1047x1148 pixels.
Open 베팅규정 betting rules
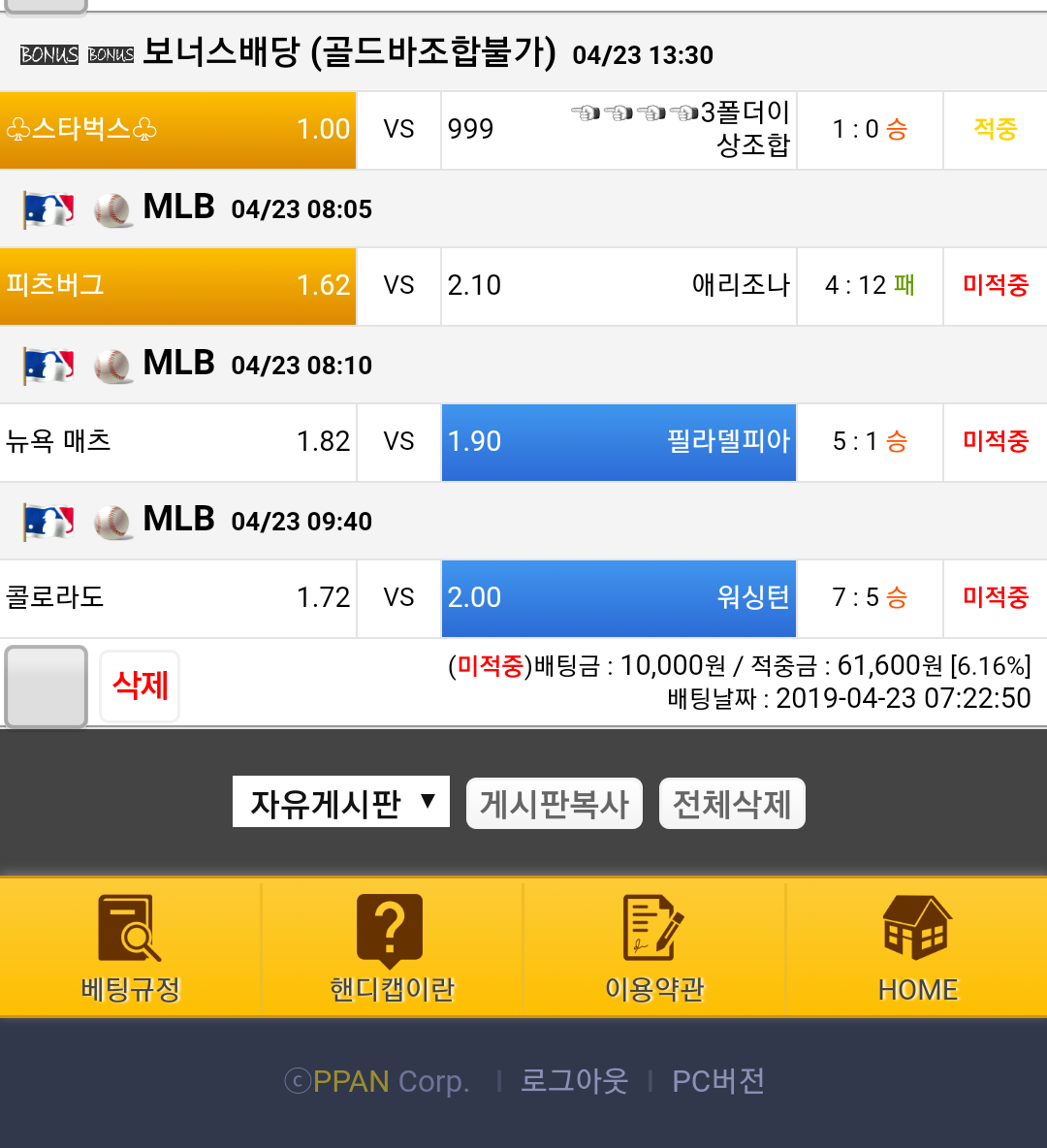coord(131,947)
